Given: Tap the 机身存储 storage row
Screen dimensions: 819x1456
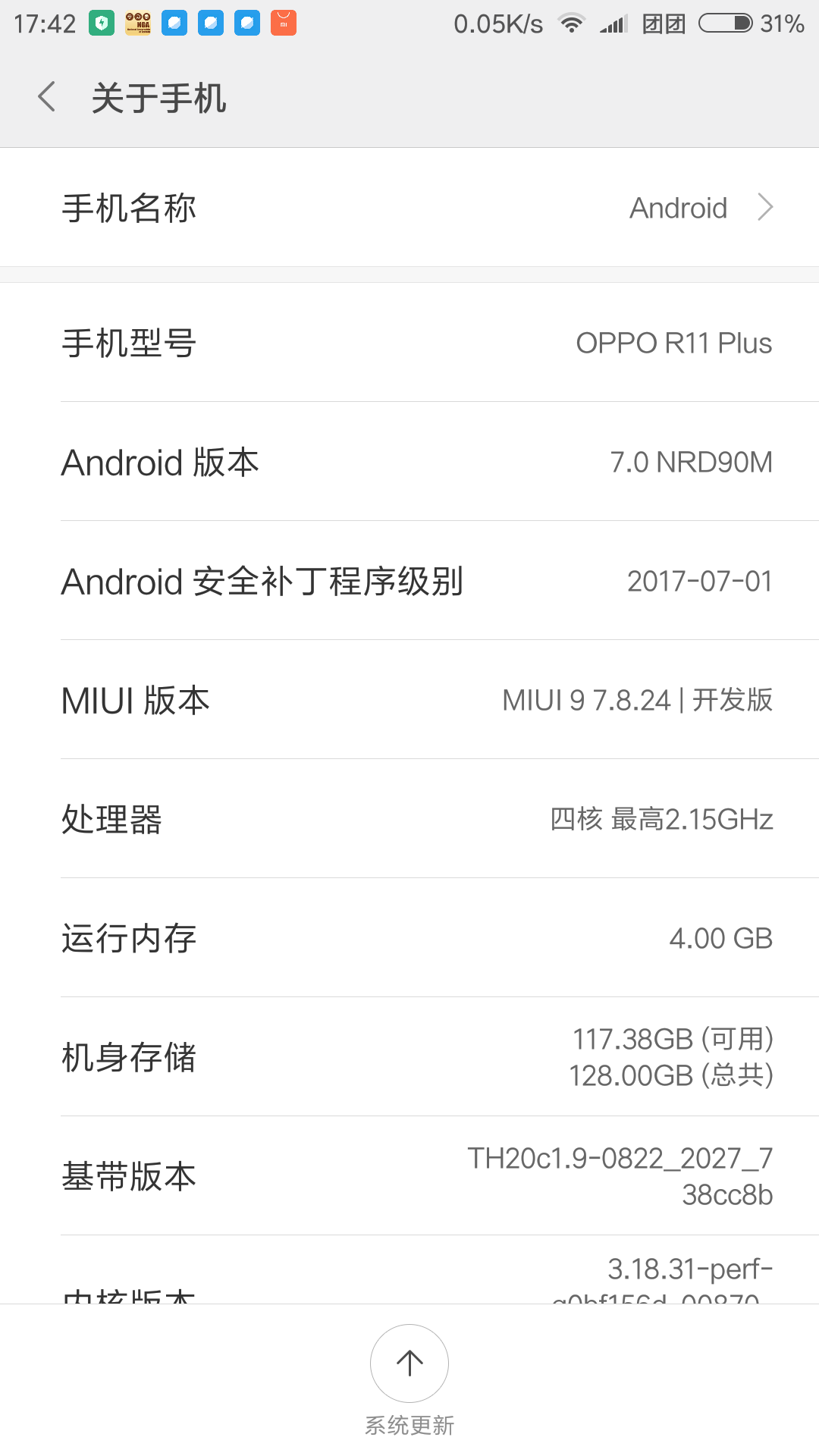Looking at the screenshot, I should pos(409,1057).
